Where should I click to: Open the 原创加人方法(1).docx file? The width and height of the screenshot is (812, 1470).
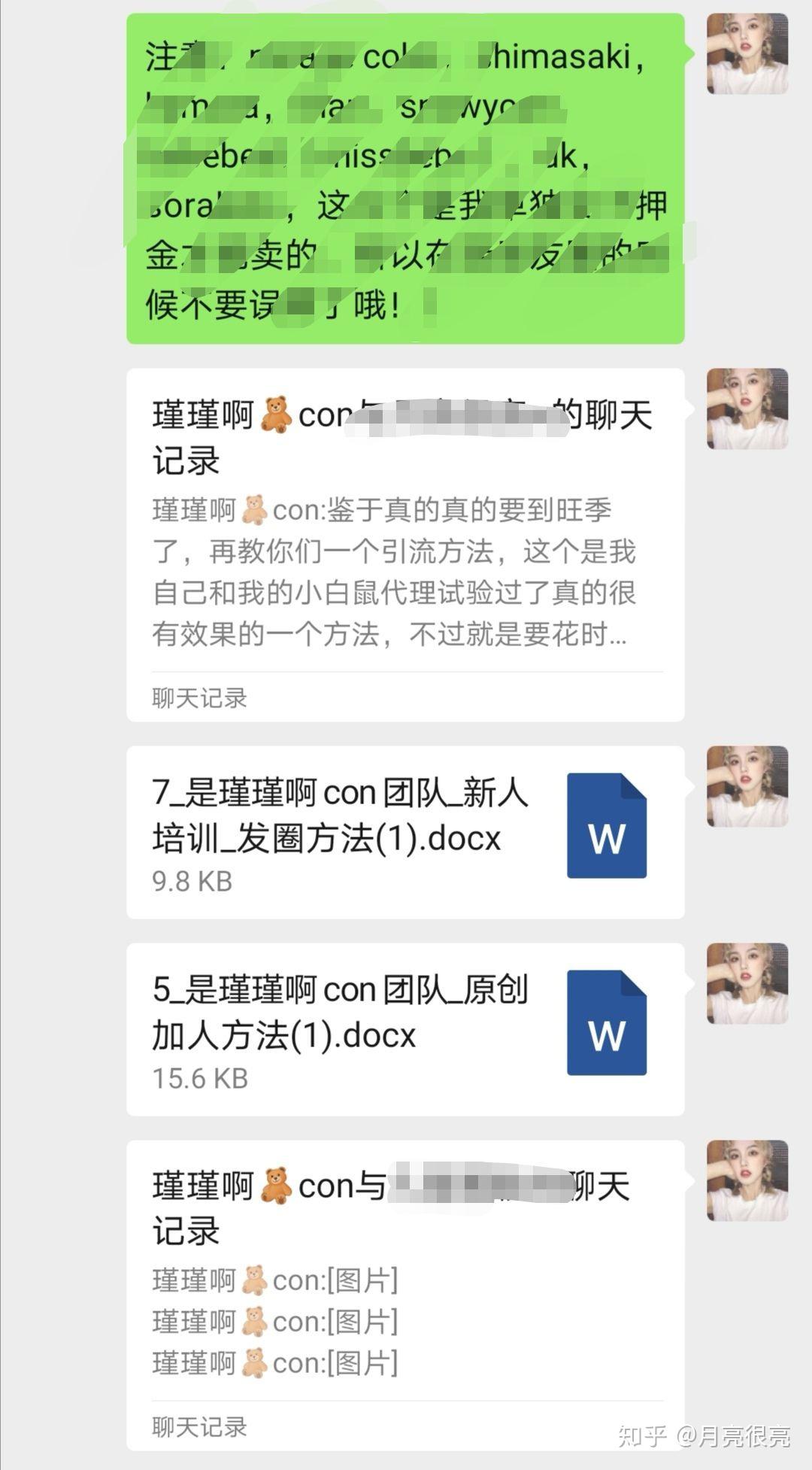click(x=405, y=1029)
